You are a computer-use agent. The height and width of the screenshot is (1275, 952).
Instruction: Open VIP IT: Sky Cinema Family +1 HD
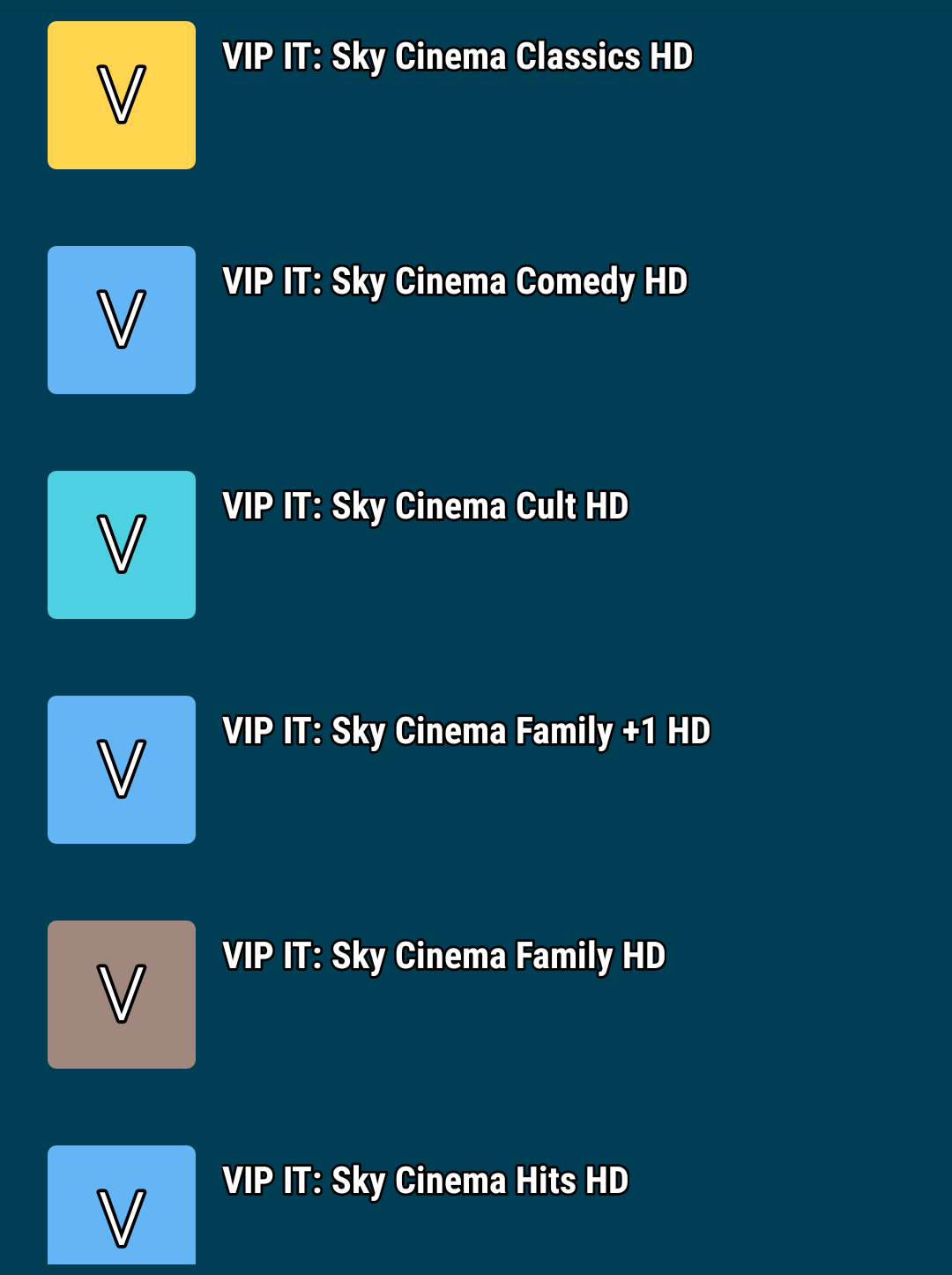point(466,732)
